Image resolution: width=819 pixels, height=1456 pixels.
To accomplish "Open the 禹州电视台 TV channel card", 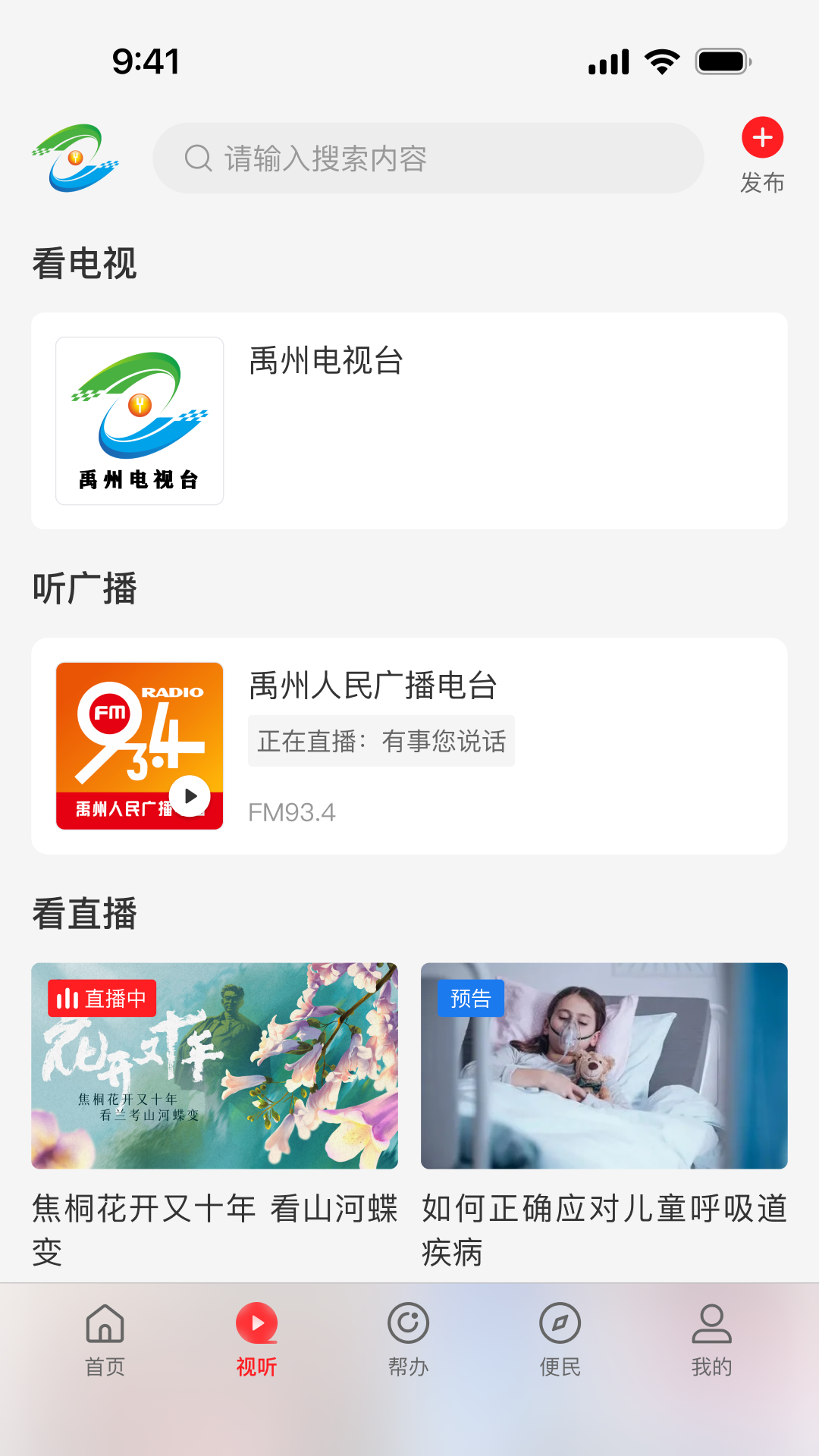I will click(409, 421).
